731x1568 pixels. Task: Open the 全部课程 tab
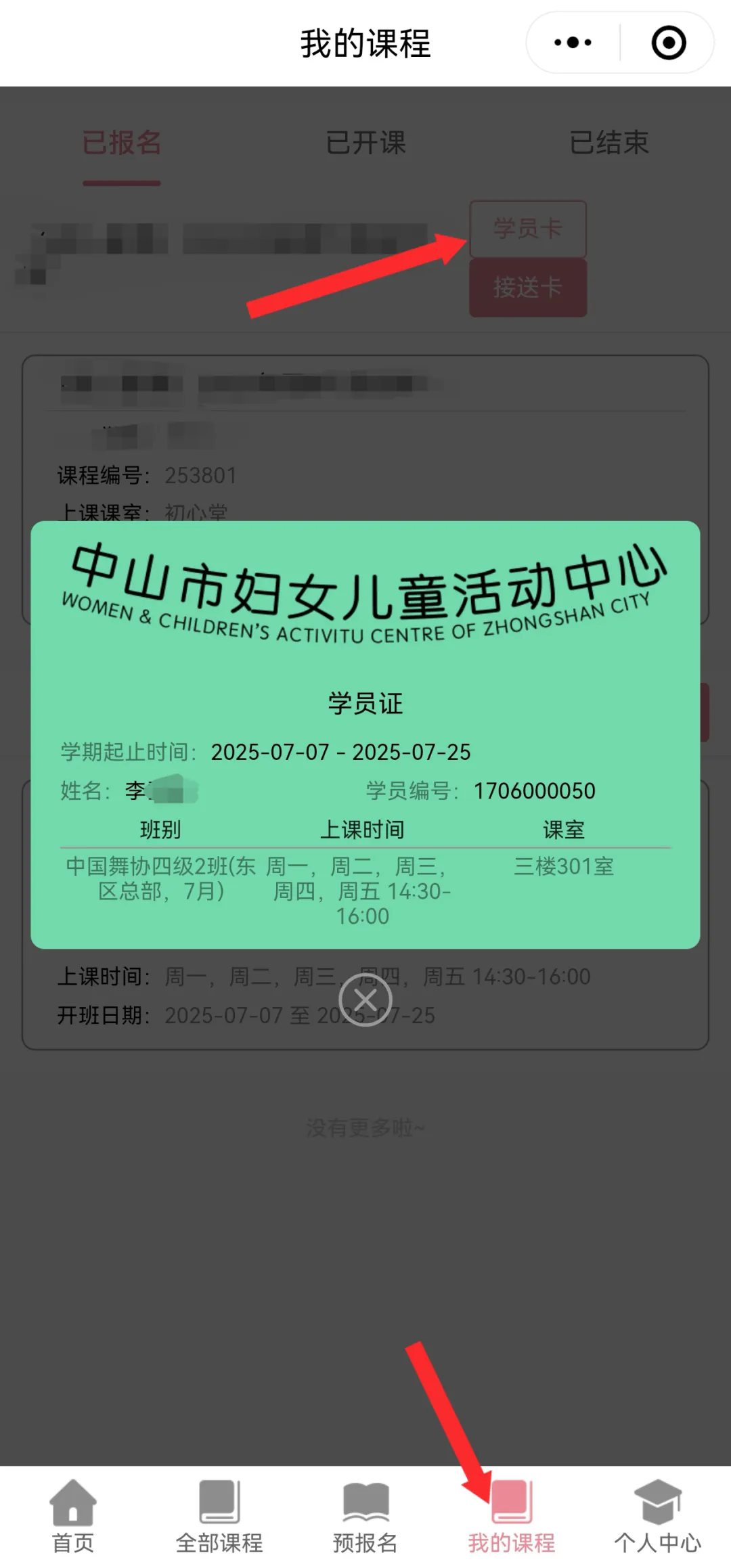coord(219,1516)
